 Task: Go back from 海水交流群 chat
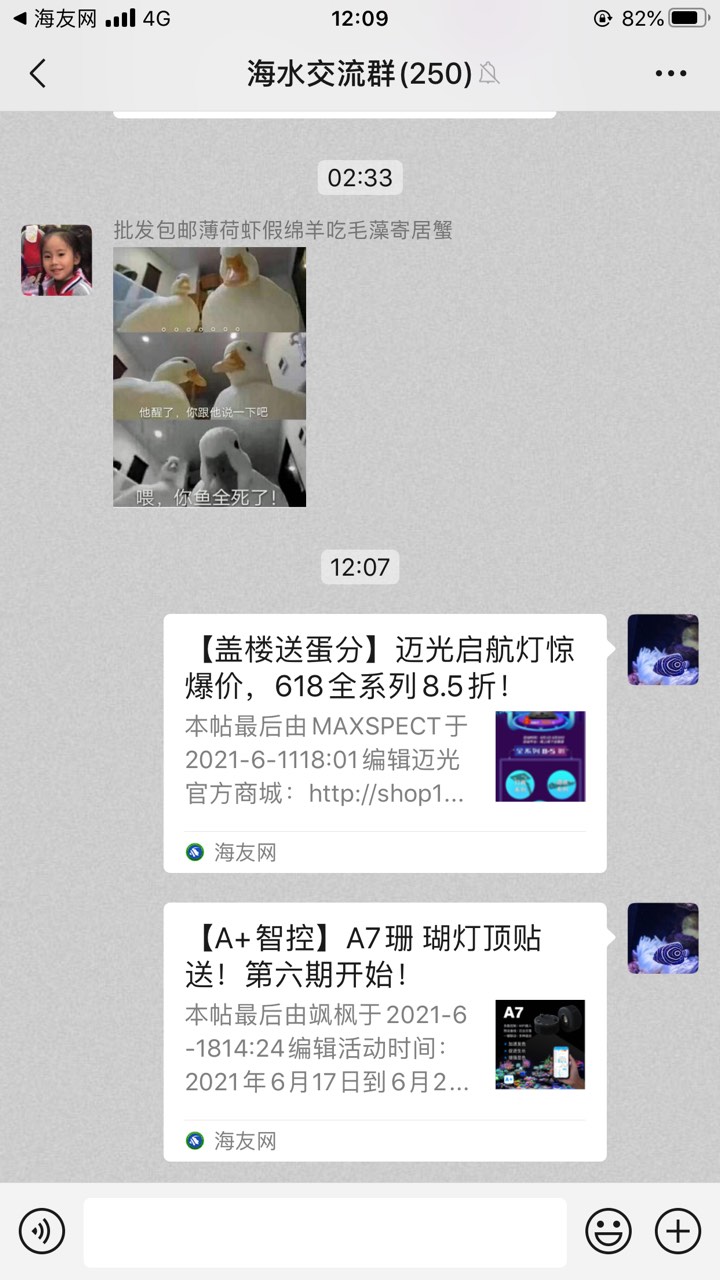38,74
